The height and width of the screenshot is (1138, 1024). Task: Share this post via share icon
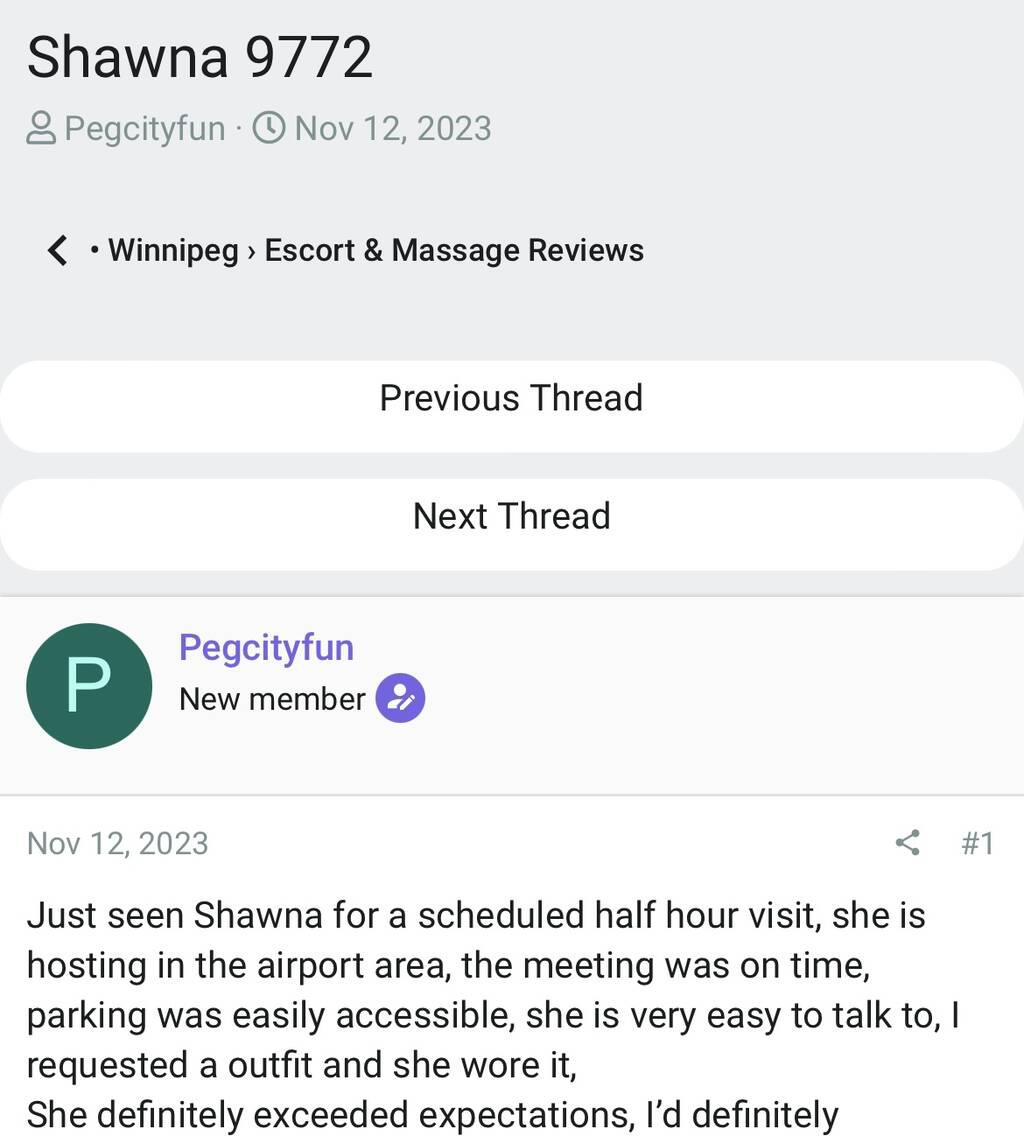(x=907, y=843)
